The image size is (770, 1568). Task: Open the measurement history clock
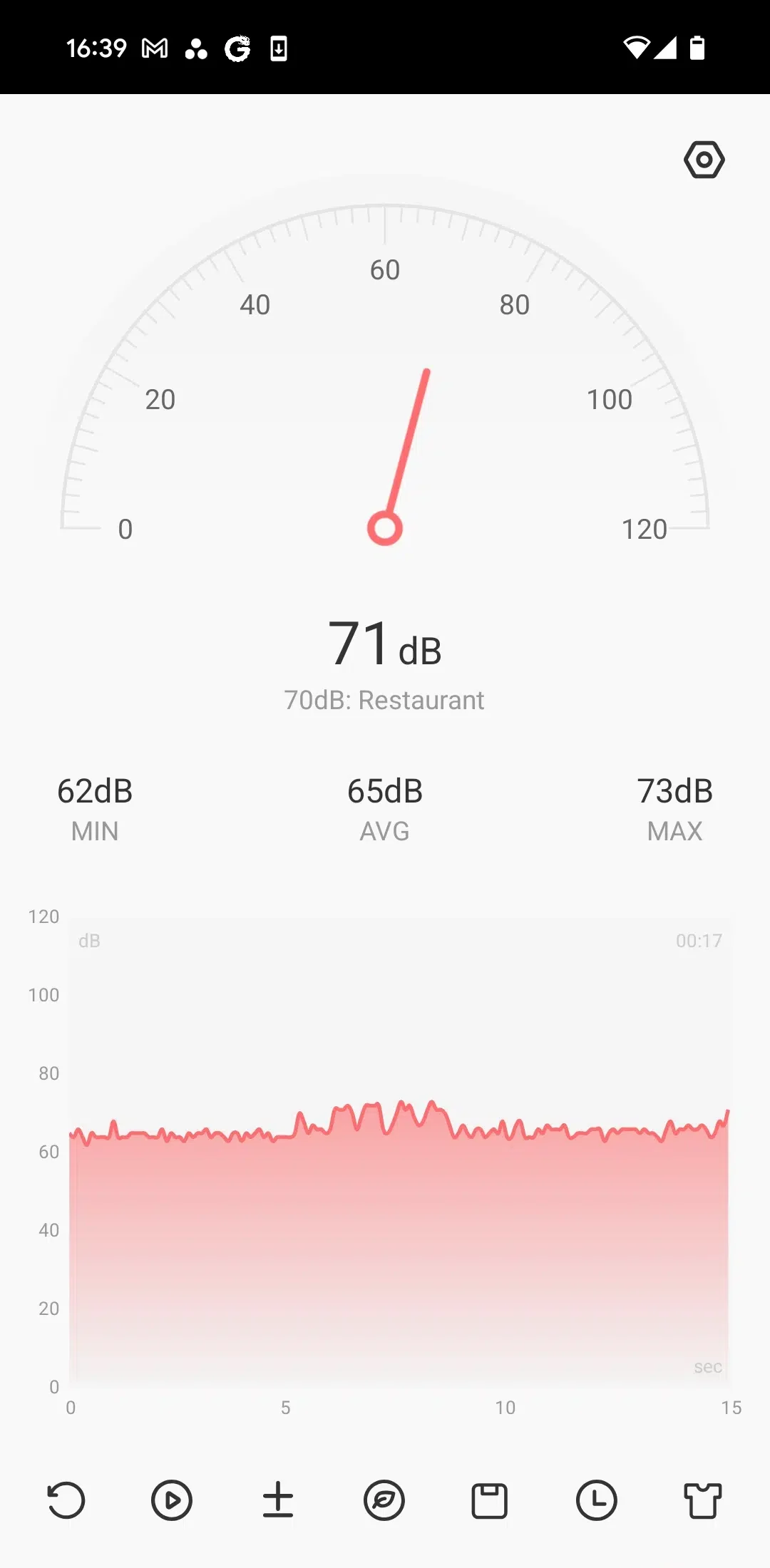[596, 1500]
